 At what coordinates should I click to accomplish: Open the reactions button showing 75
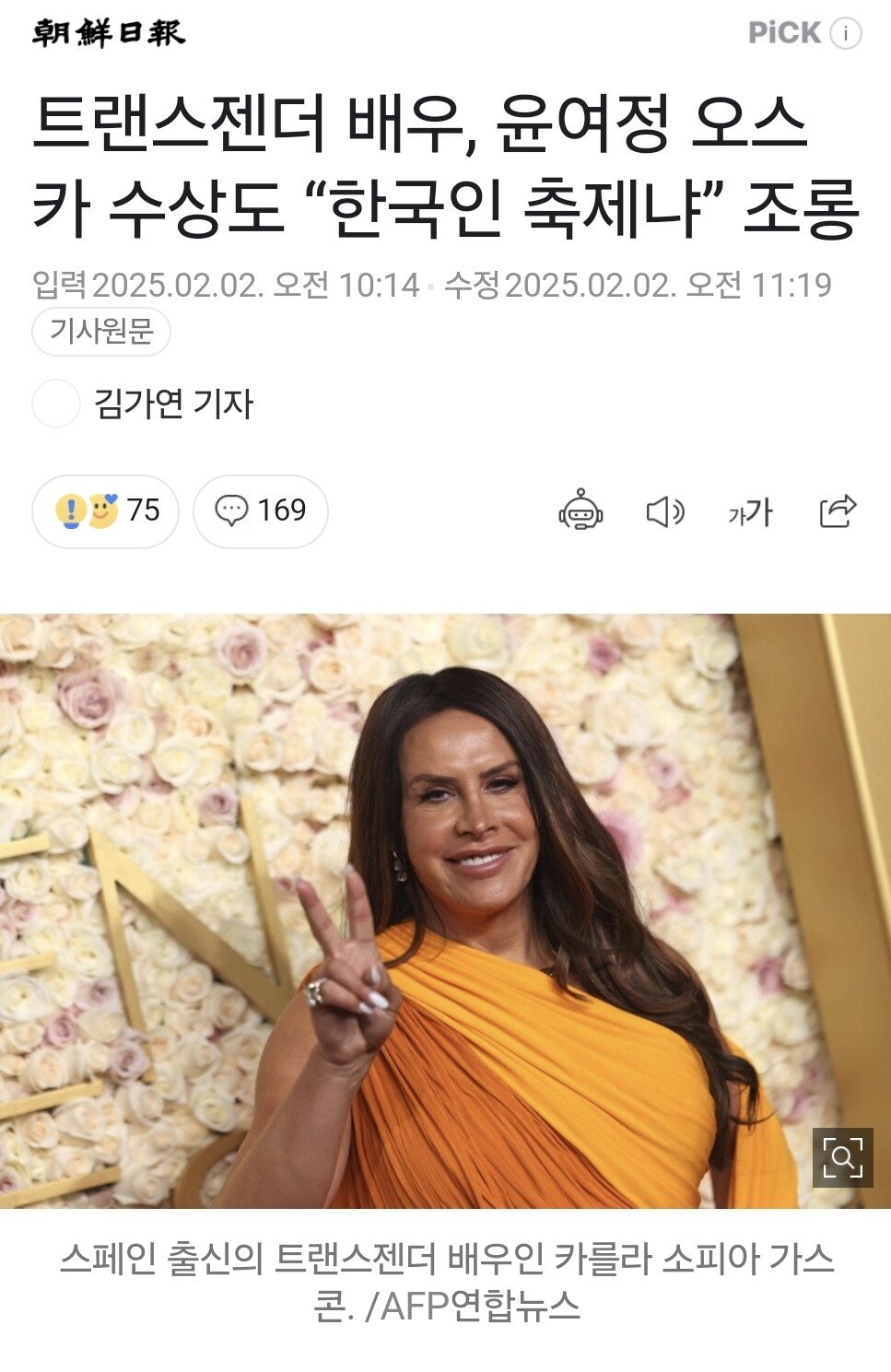point(106,510)
